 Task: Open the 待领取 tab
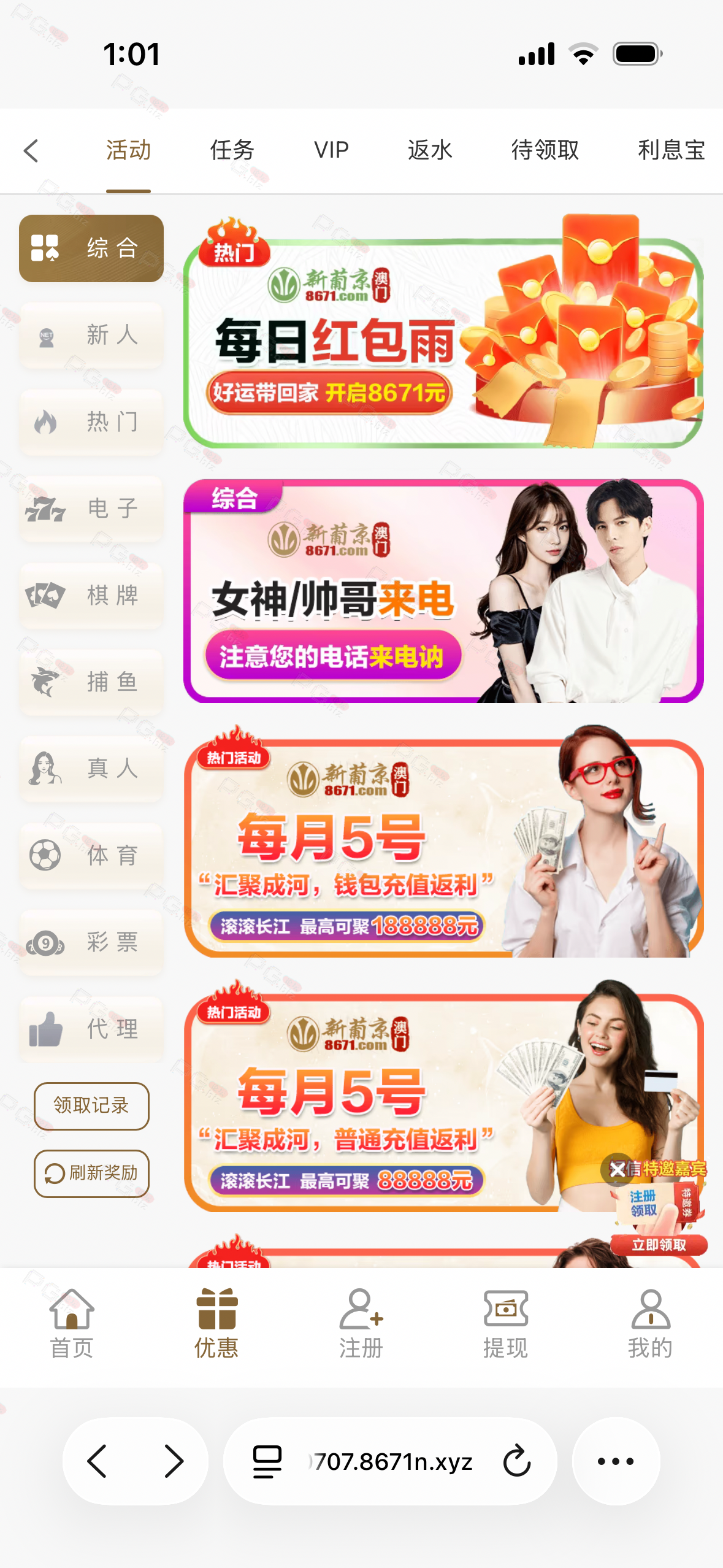(545, 150)
